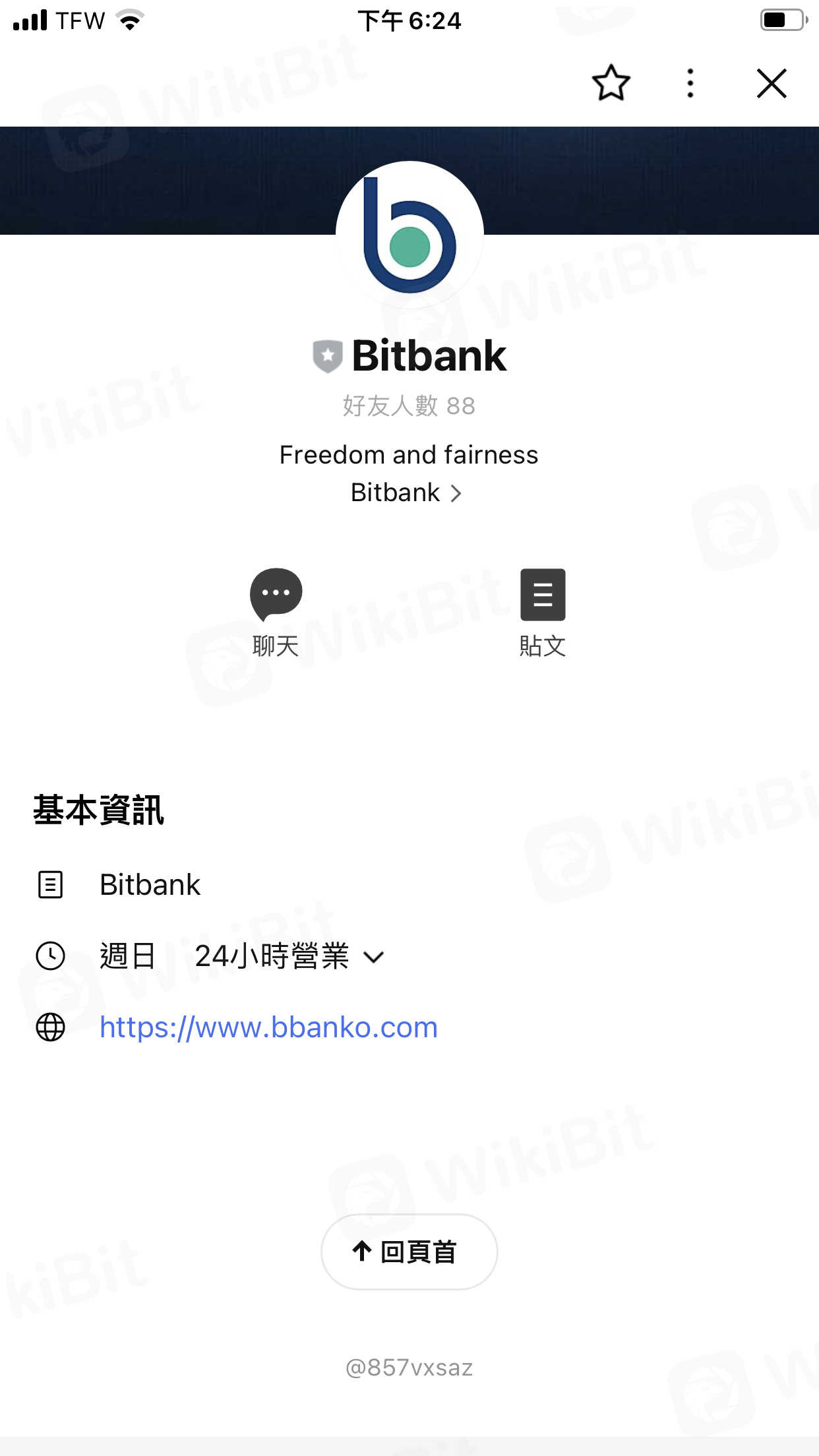This screenshot has height=1456, width=819.
Task: Close the Bitbank profile page
Action: pos(771,83)
